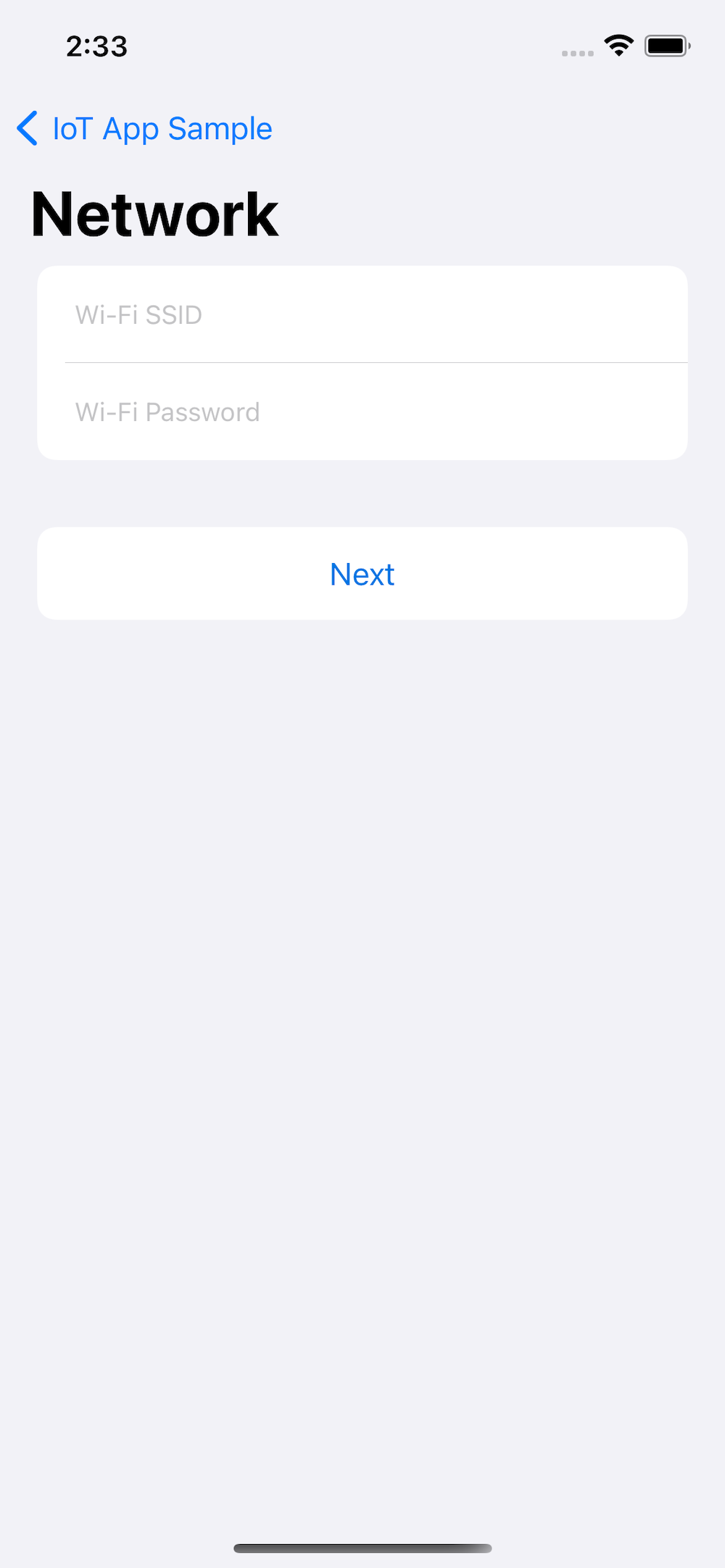The height and width of the screenshot is (1568, 725).
Task: Click the Wi-Fi Password placeholder text
Action: pos(167,412)
